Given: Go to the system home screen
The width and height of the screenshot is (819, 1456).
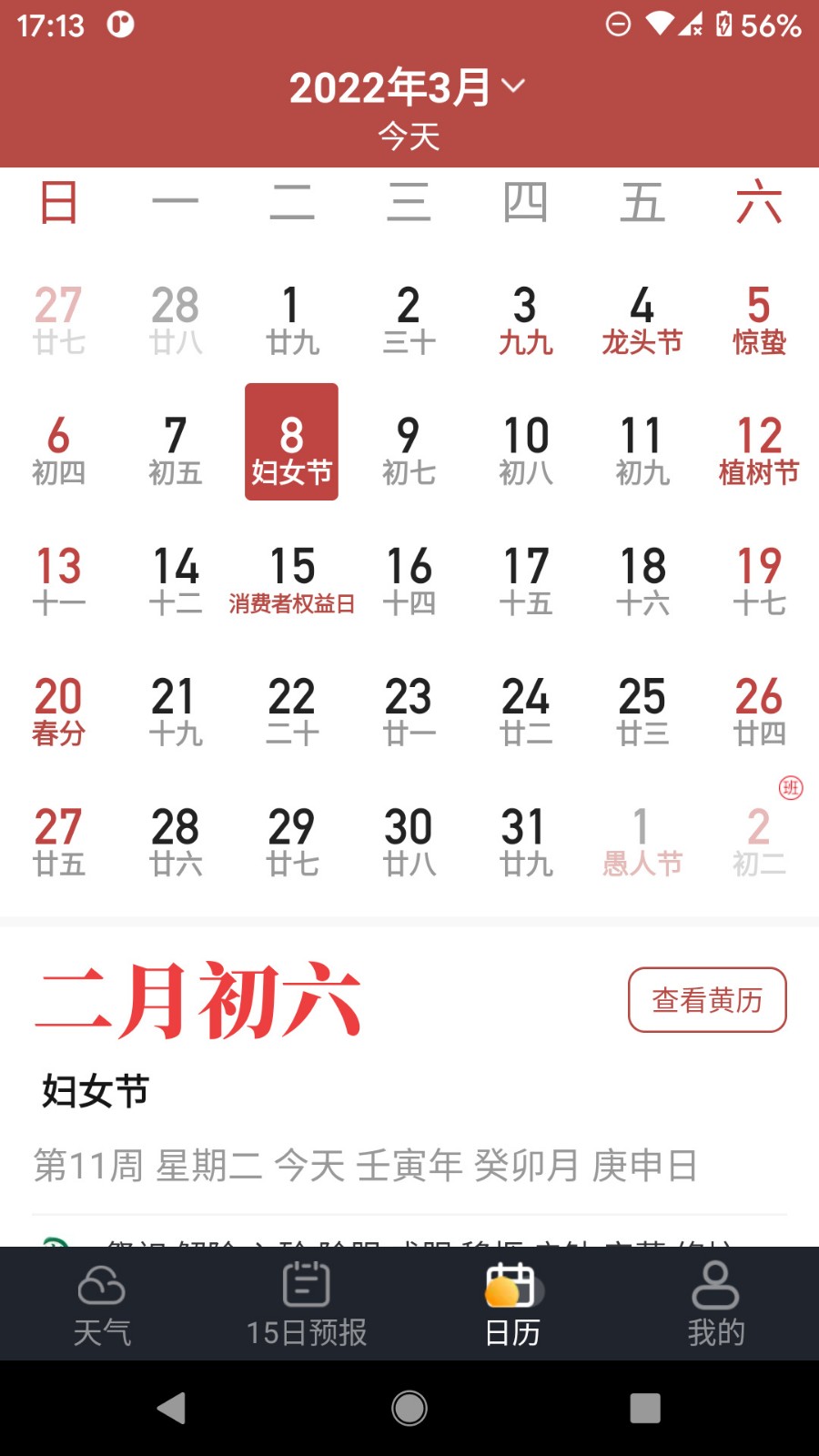Looking at the screenshot, I should [409, 1408].
